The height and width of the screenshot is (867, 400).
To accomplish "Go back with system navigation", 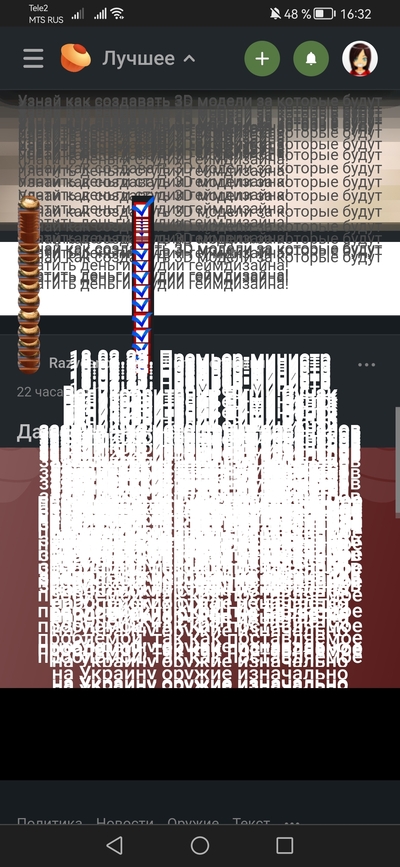I will pyautogui.click(x=114, y=845).
